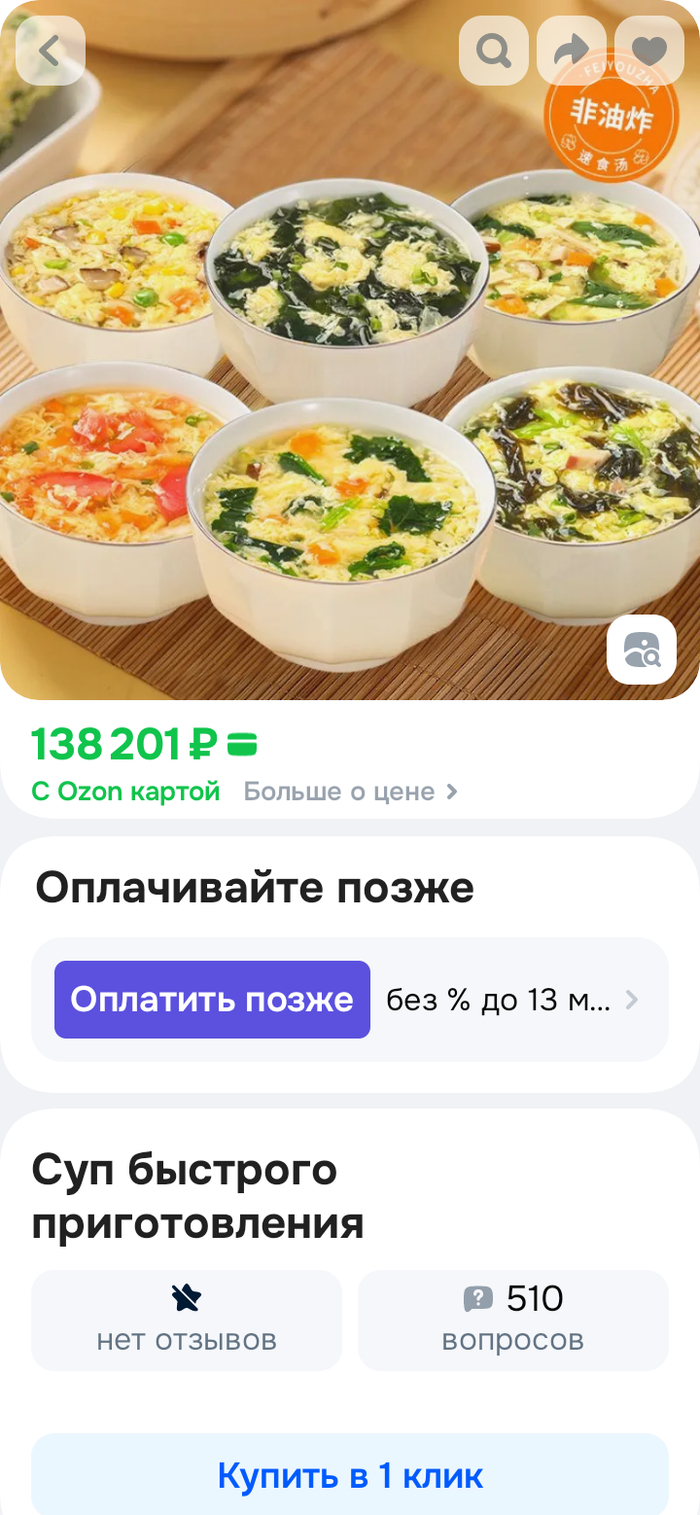Image resolution: width=700 pixels, height=1515 pixels.
Task: Expand the "без % до 13 м..." terms
Action: 512,1000
